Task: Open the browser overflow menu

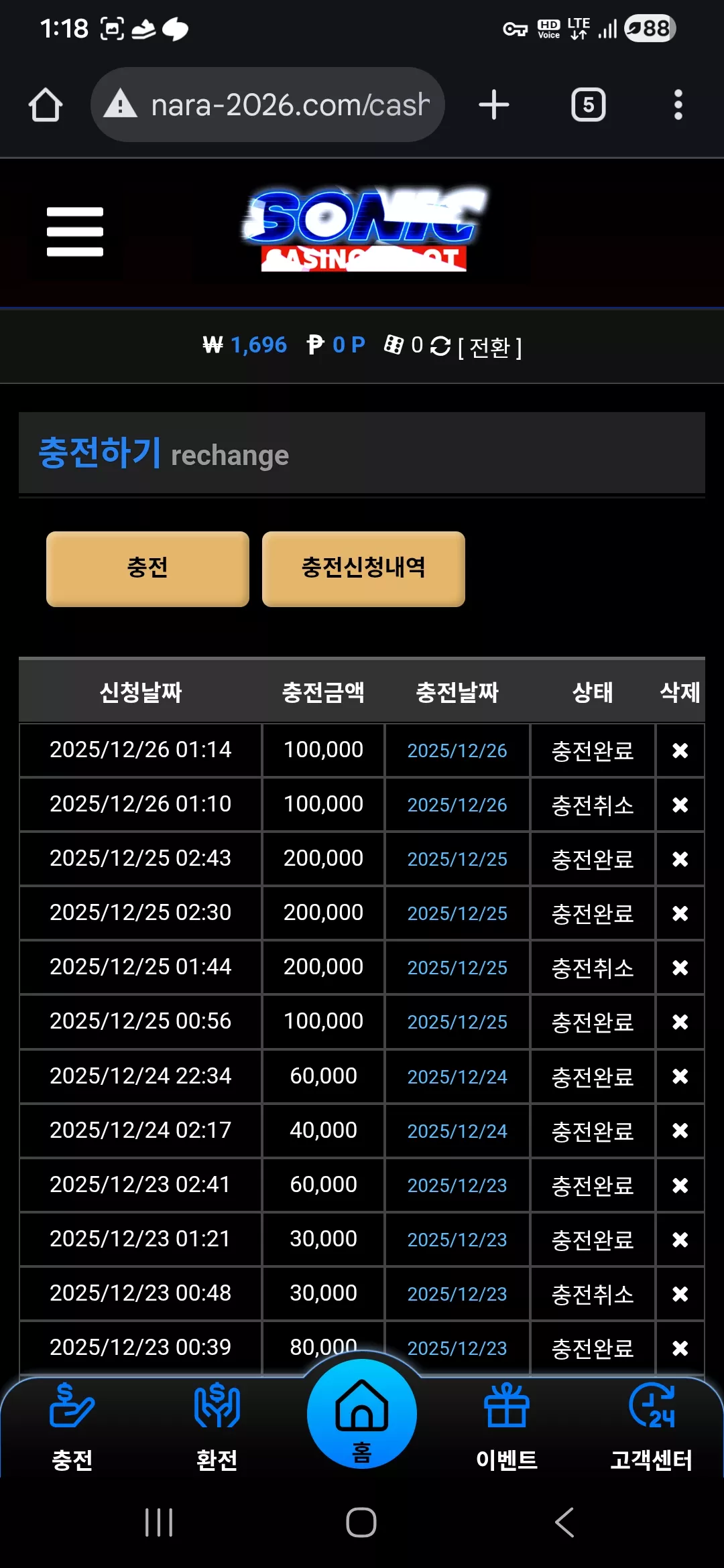Action: pos(678,105)
